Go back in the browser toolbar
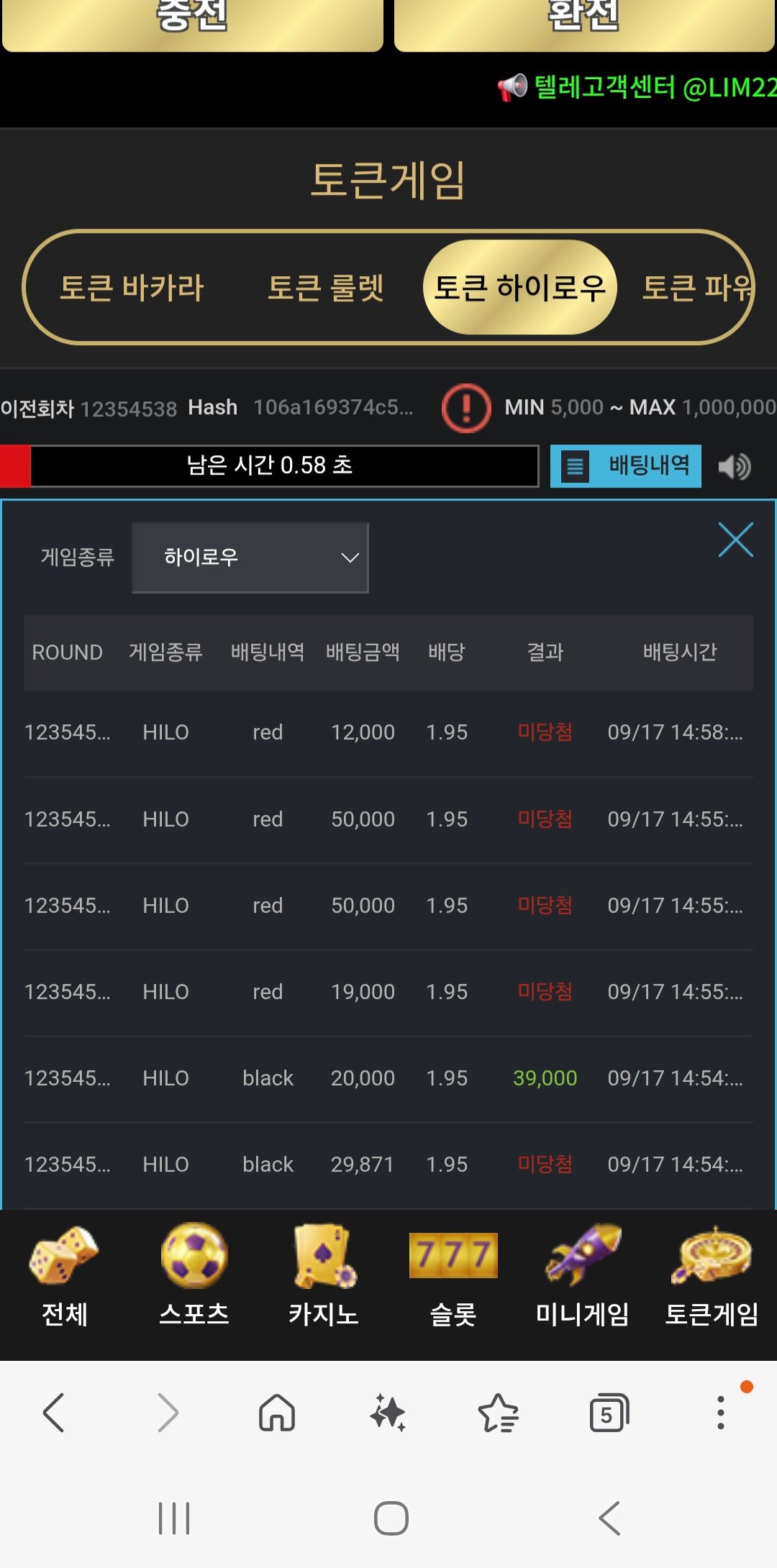 pos(54,1413)
